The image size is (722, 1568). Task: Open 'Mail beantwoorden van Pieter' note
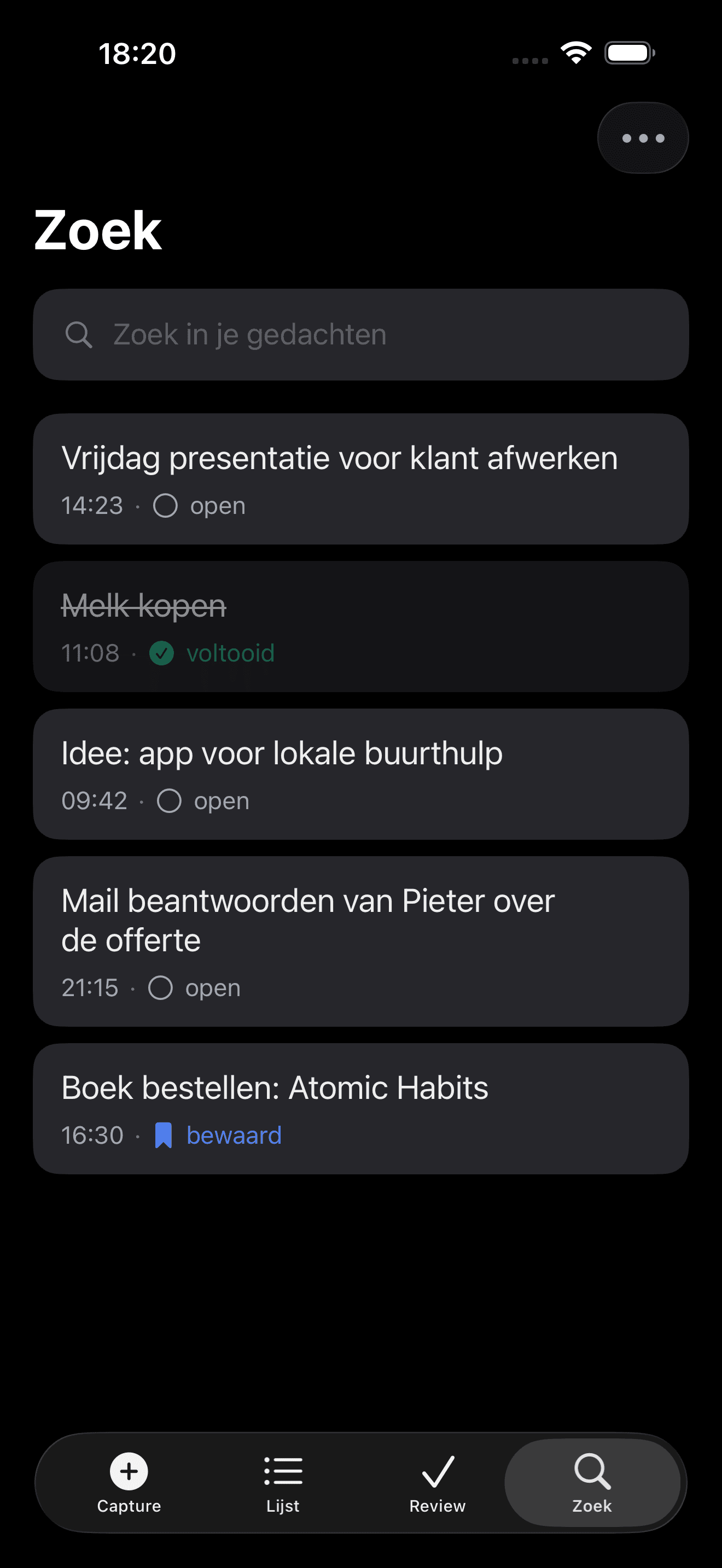(361, 941)
